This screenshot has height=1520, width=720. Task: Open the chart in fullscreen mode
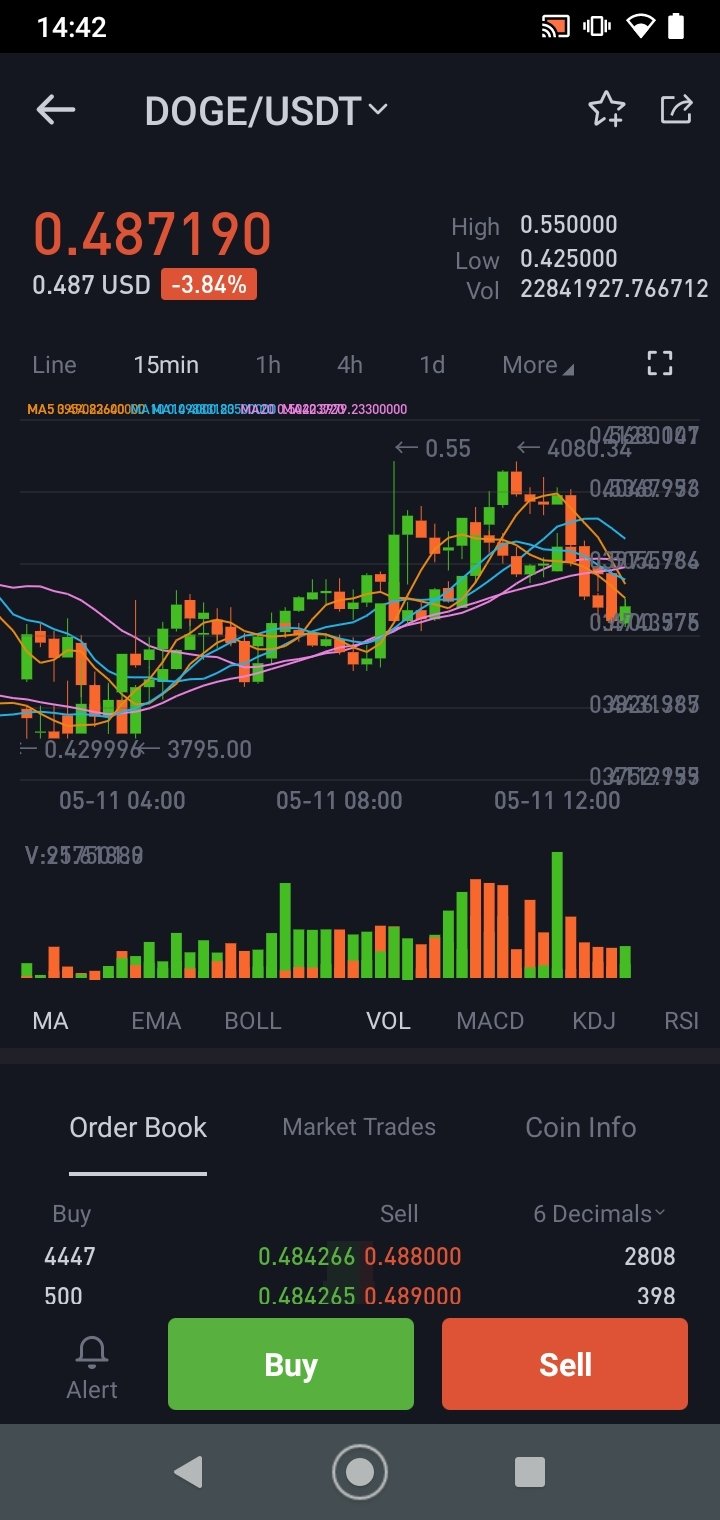(660, 363)
